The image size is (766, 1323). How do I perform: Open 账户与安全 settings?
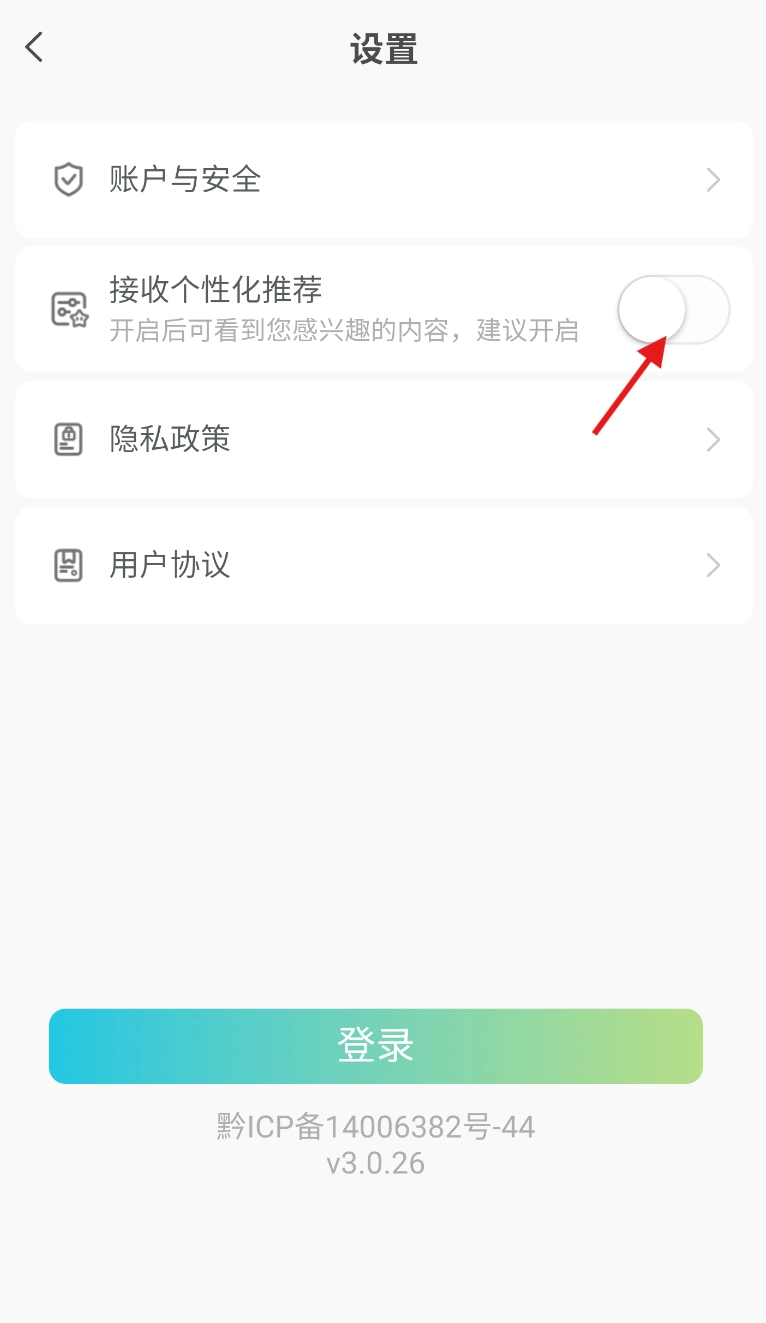point(383,180)
